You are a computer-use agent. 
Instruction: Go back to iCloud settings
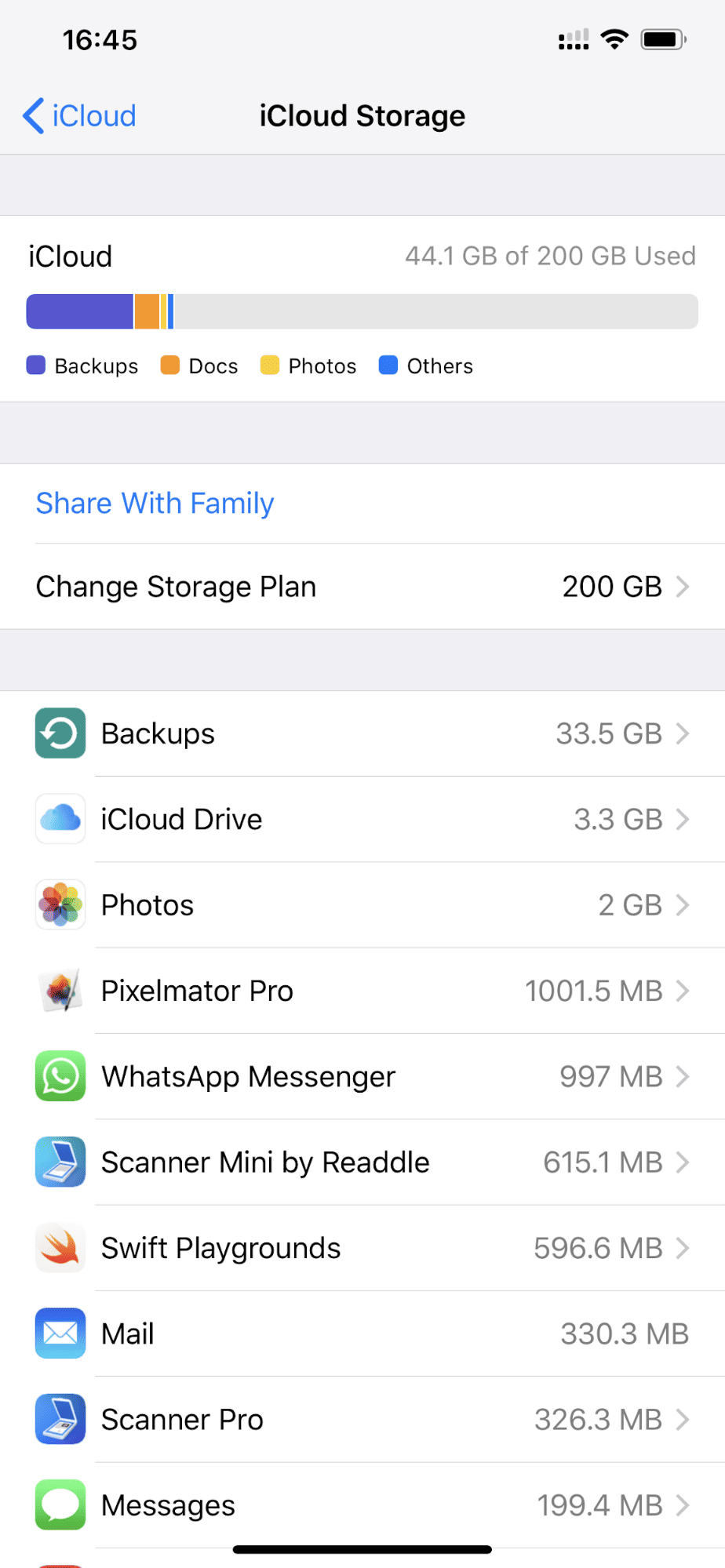(x=79, y=116)
